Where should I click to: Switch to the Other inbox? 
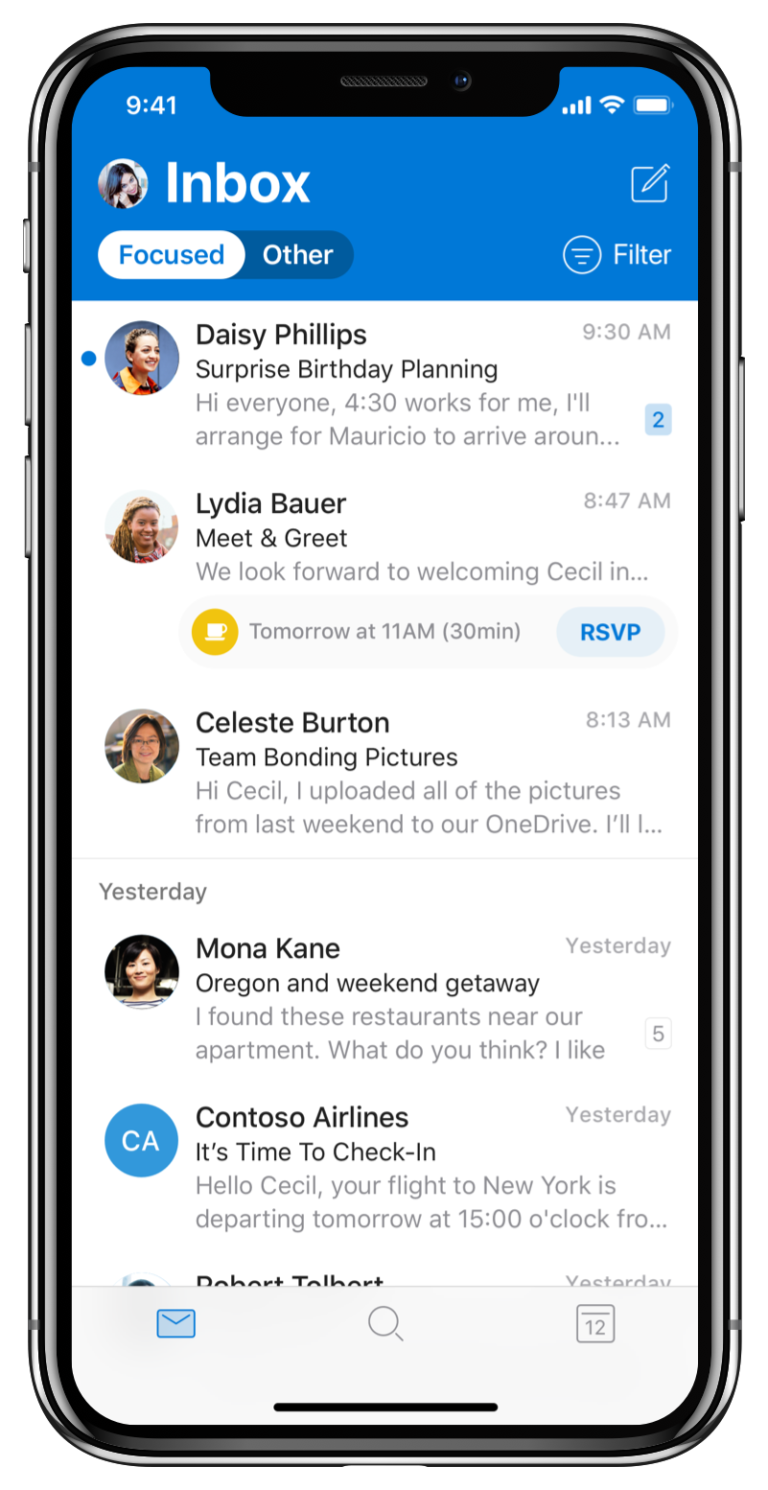297,254
